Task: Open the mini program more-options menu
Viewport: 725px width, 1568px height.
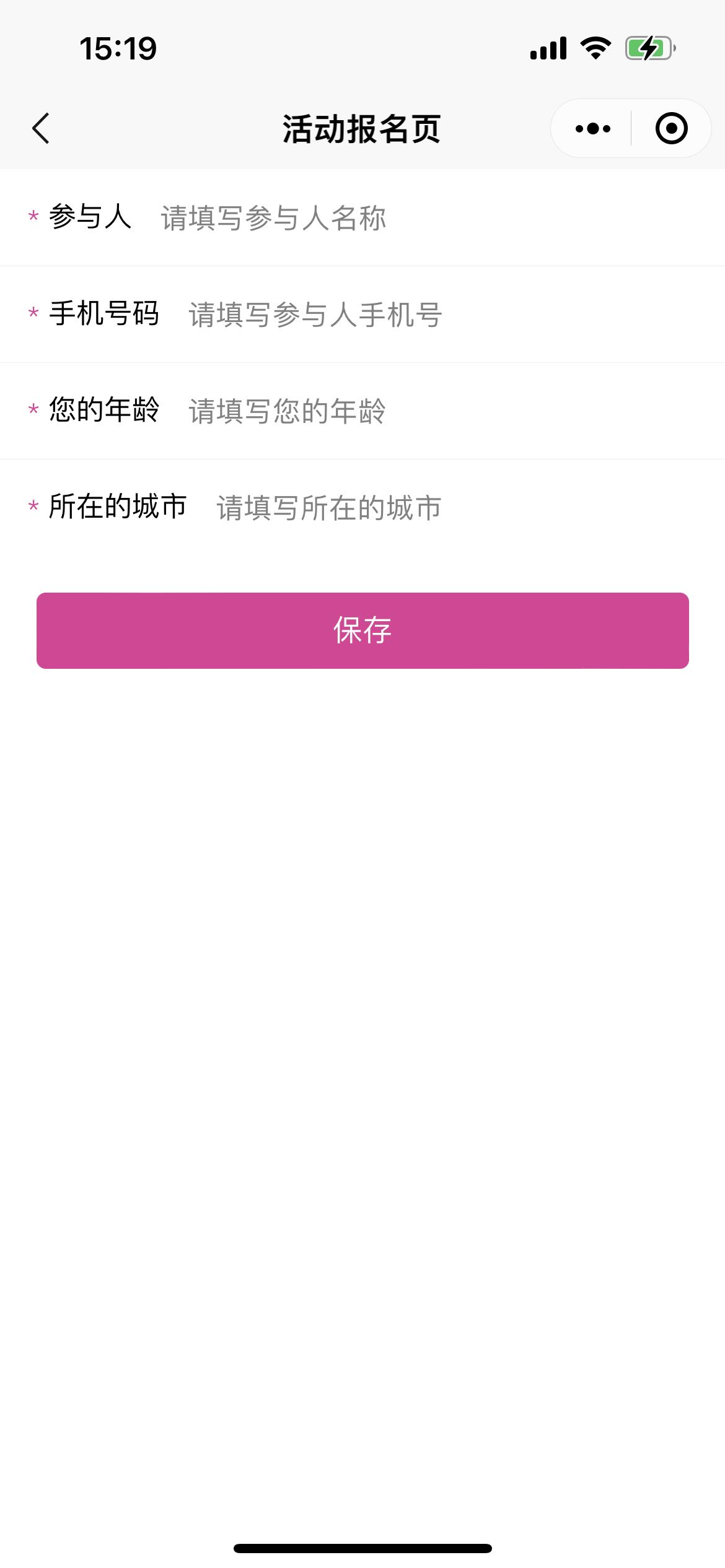Action: pos(592,129)
